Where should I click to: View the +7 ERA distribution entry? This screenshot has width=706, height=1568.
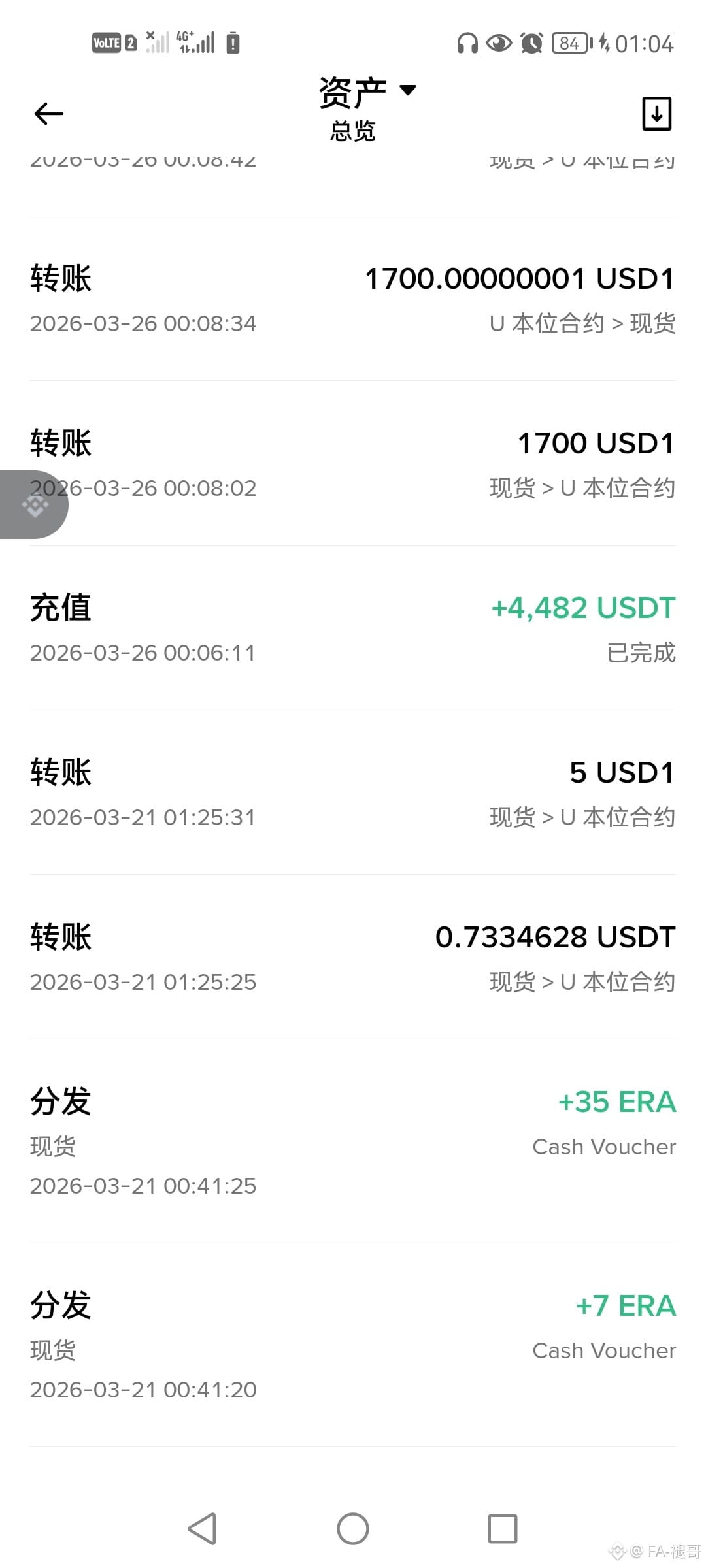coord(353,1345)
